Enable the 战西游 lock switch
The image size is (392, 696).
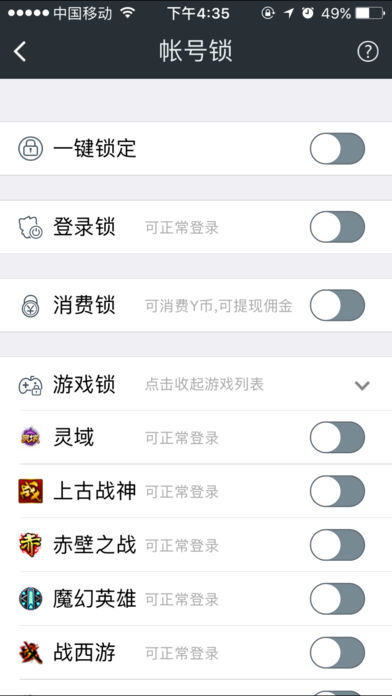pyautogui.click(x=337, y=653)
